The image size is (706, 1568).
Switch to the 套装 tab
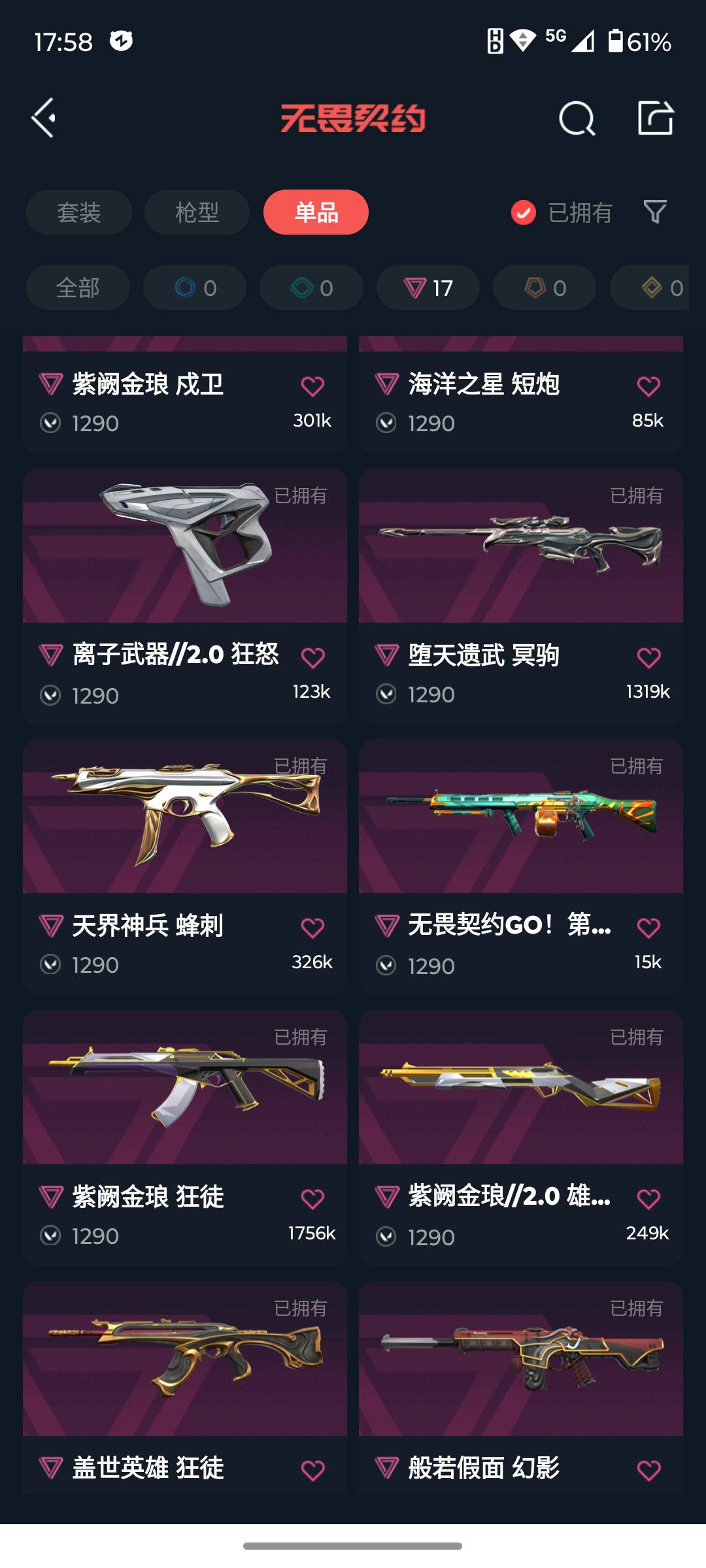[x=77, y=212]
